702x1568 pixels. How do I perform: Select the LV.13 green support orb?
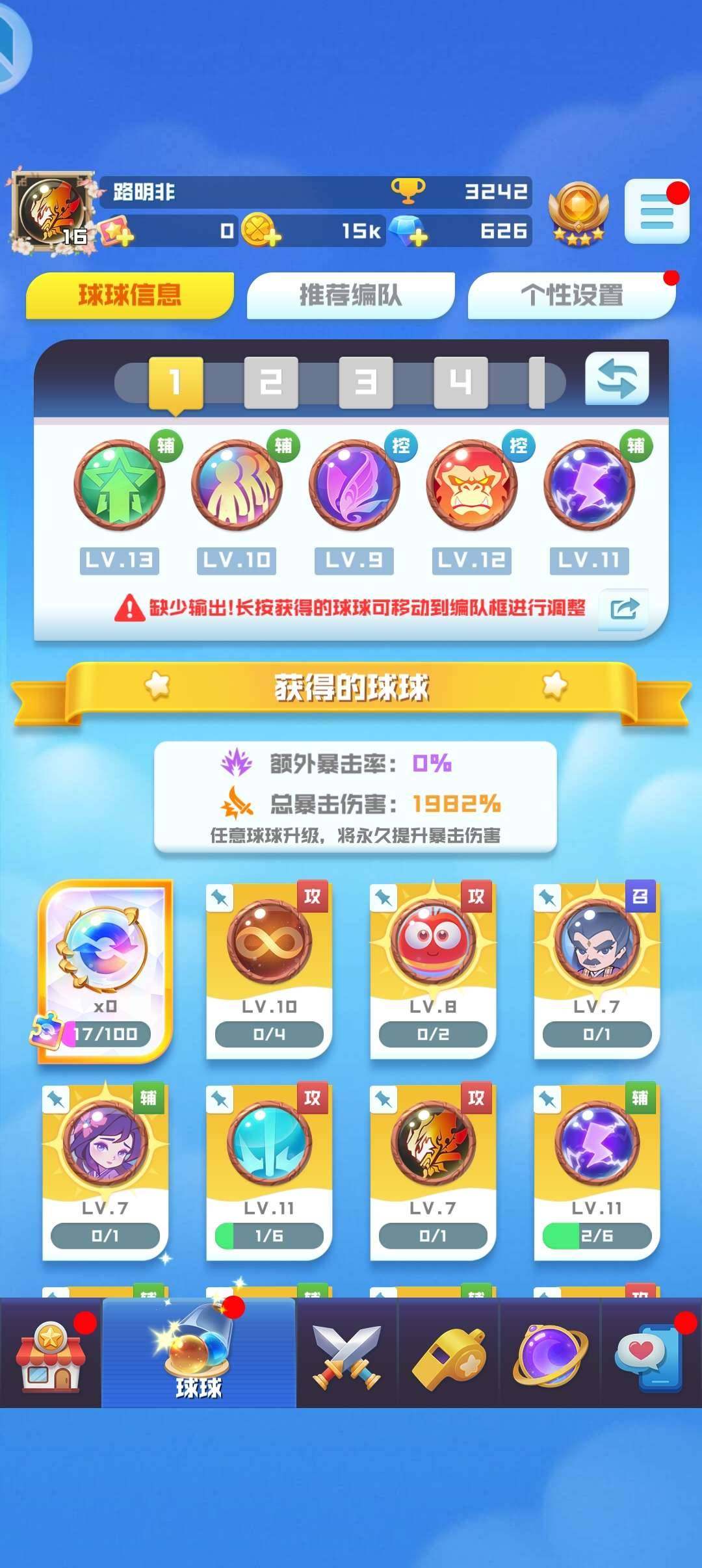point(119,486)
